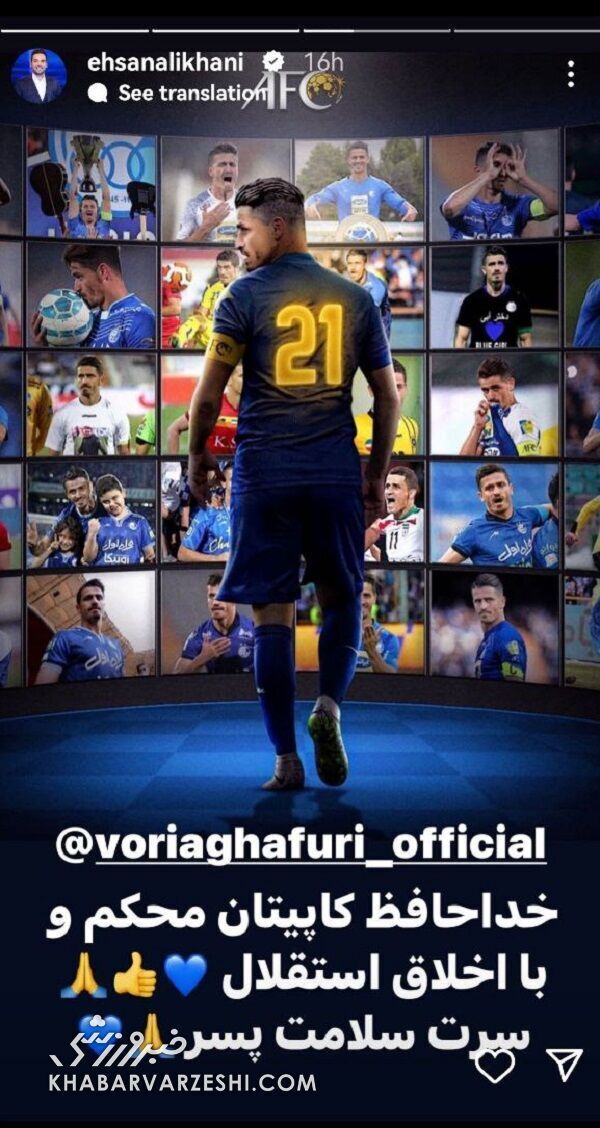Tap See translation for the story
The height and width of the screenshot is (1128, 600).
click(181, 93)
